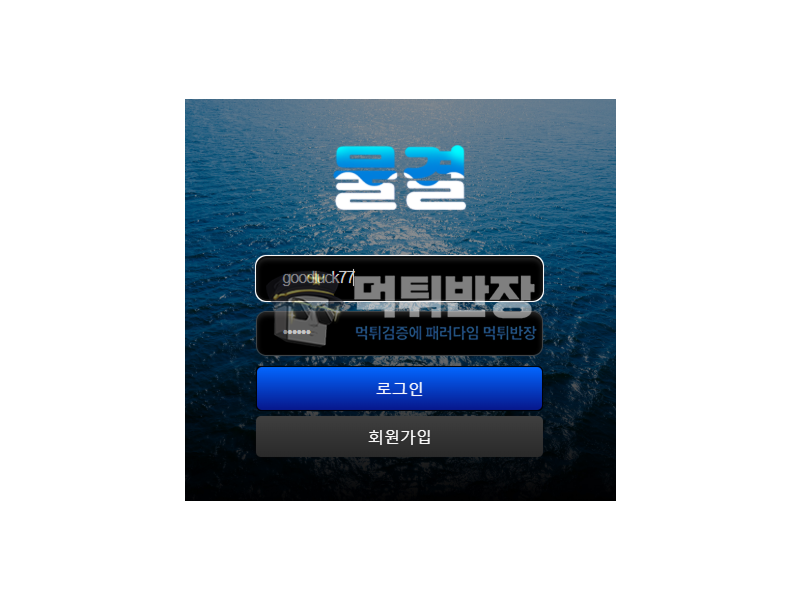Open the 회원가입 sign-up page
Screen dimensions: 800x600
pyautogui.click(x=399, y=437)
